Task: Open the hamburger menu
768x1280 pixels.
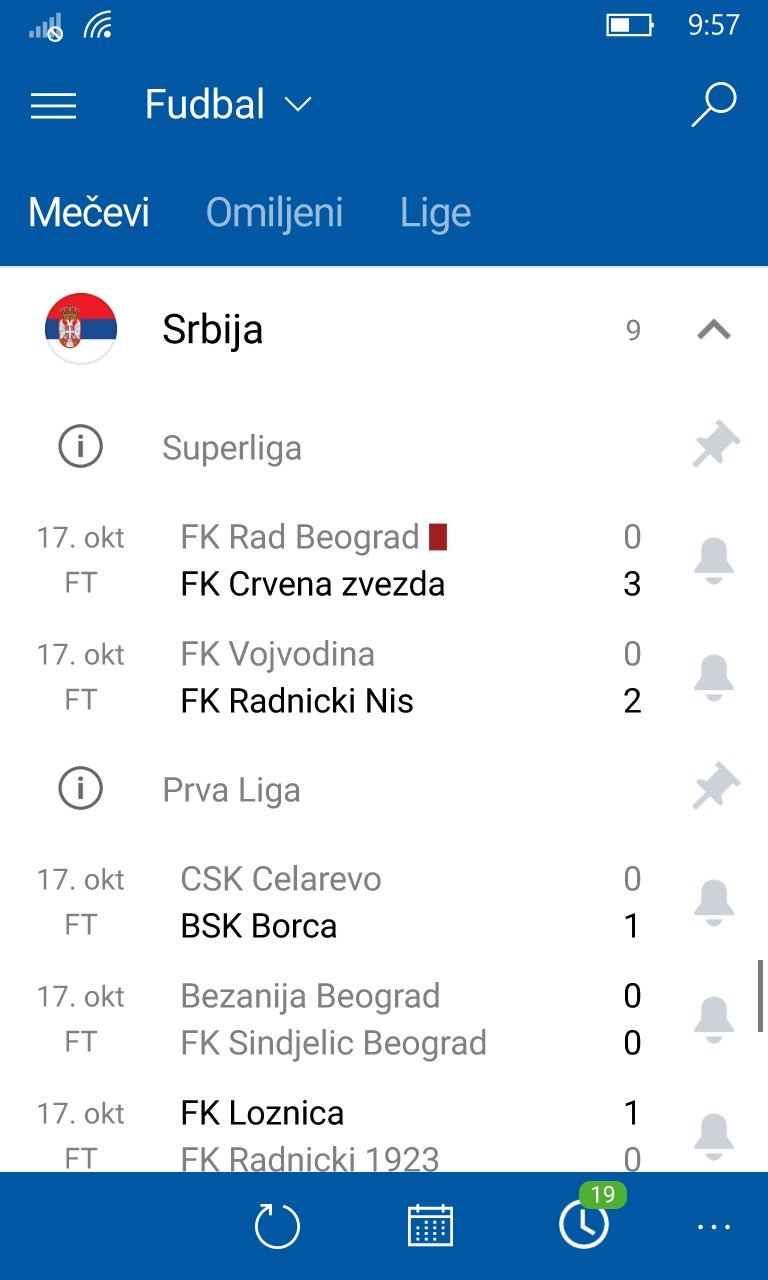Action: [x=54, y=105]
